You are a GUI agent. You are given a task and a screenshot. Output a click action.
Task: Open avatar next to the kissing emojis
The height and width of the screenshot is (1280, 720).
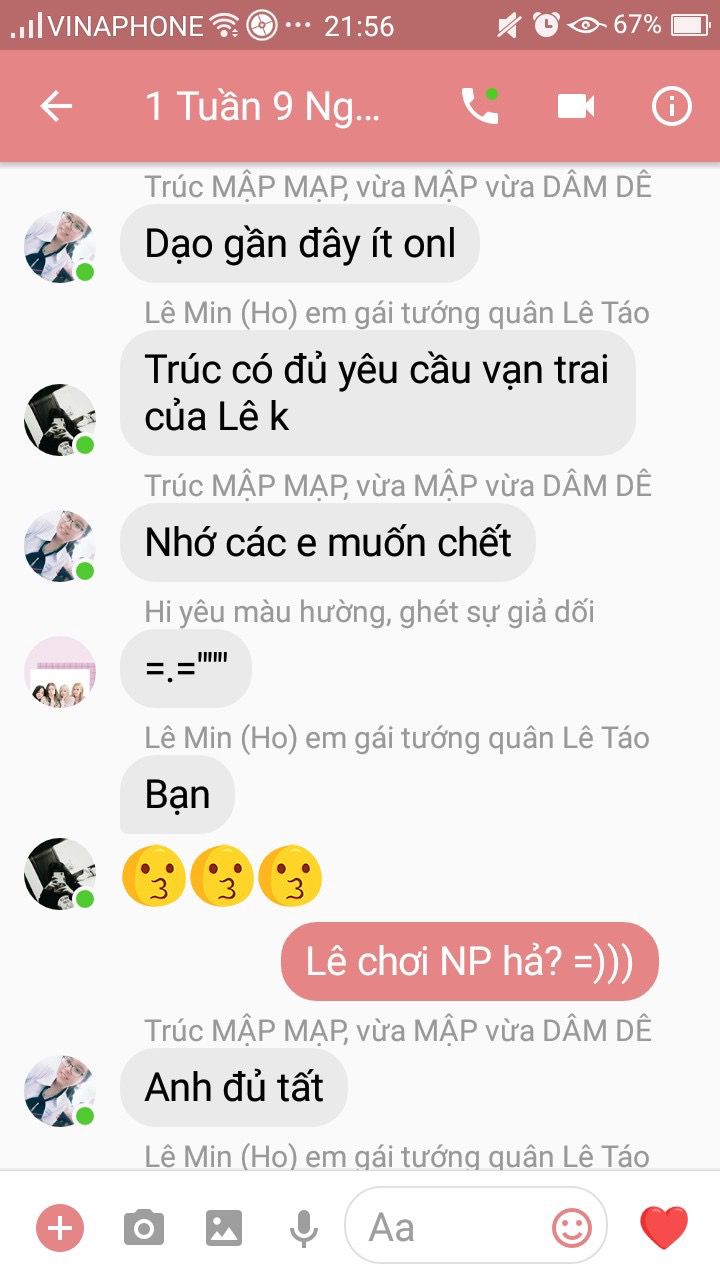tap(60, 873)
